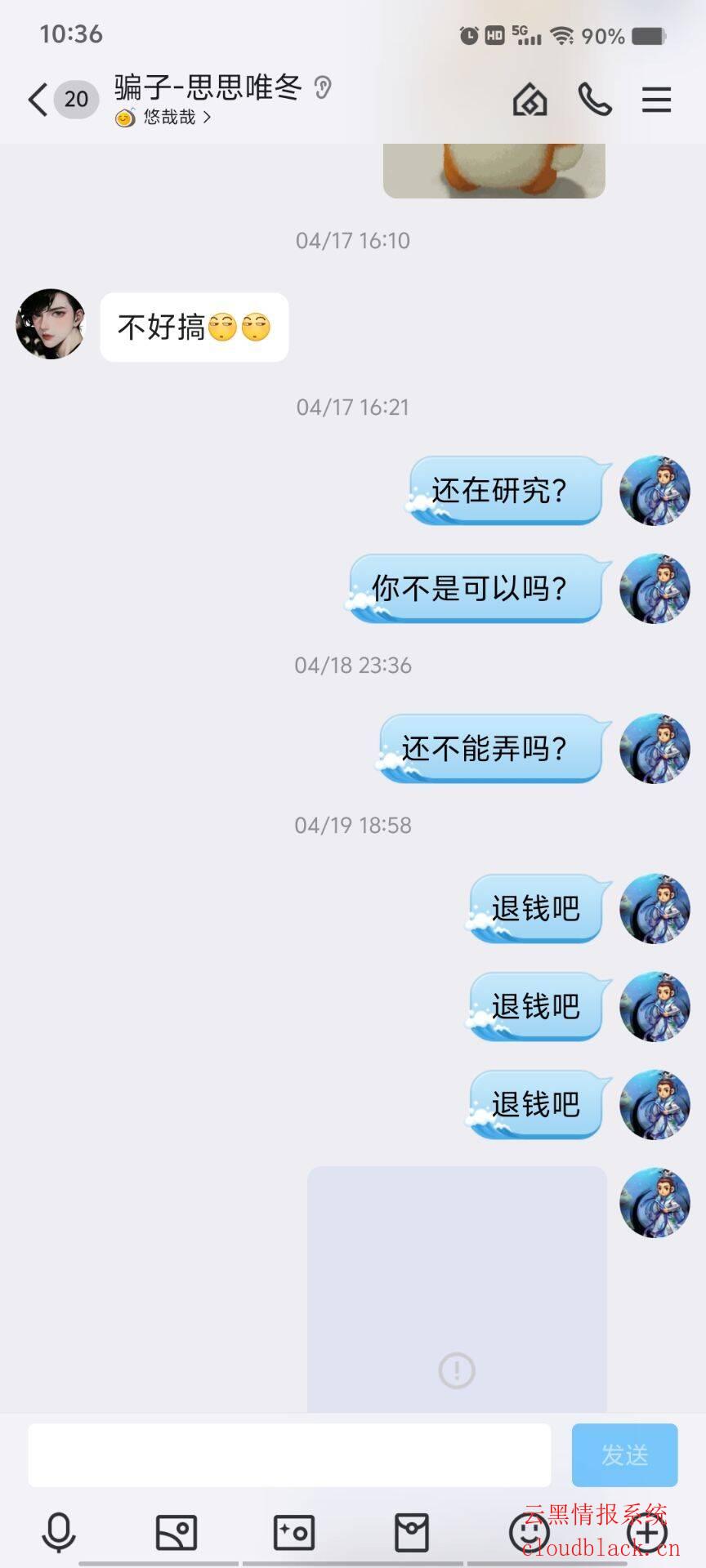This screenshot has width=706, height=1568.
Task: Tap the contact's avatar beside 不好搞
Action: 51,324
